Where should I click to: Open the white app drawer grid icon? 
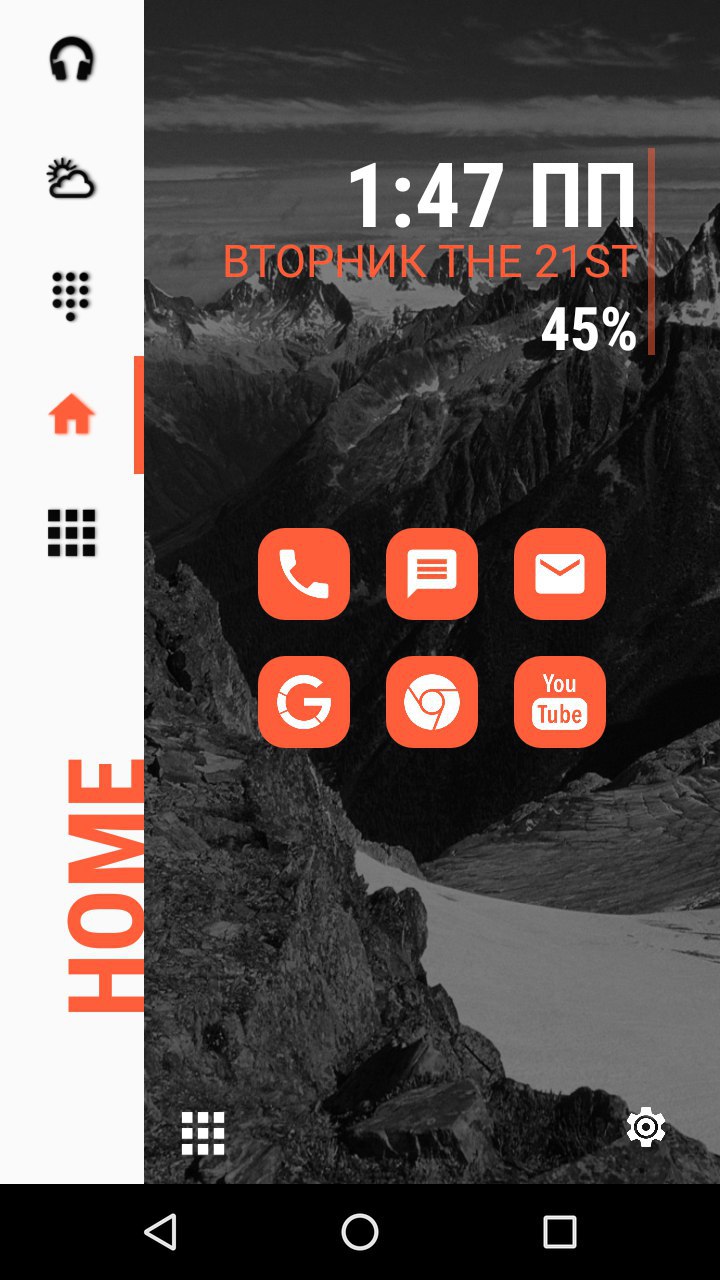(x=203, y=1133)
